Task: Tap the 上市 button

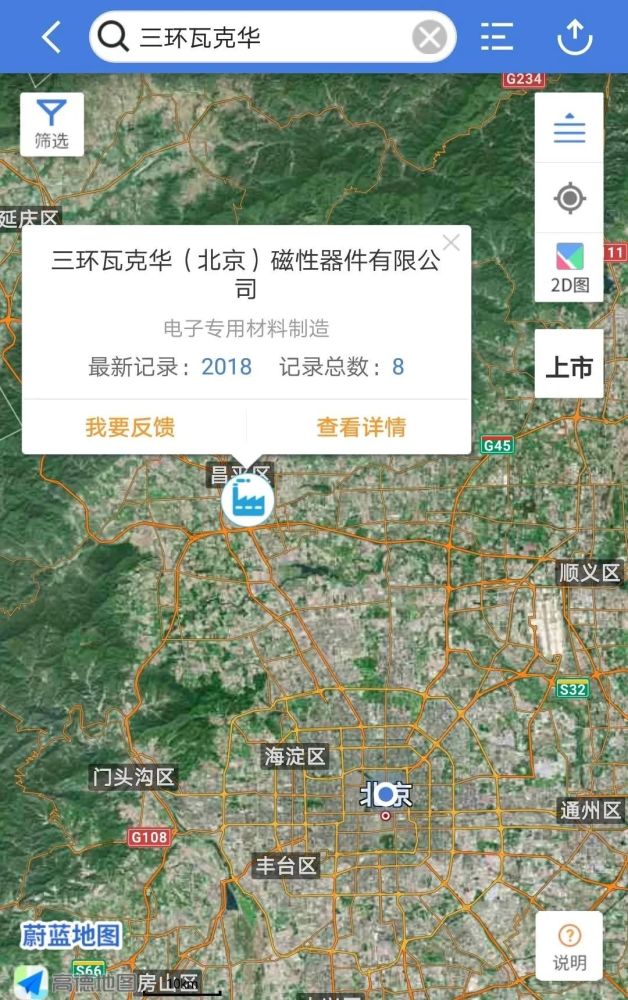Action: coord(569,366)
